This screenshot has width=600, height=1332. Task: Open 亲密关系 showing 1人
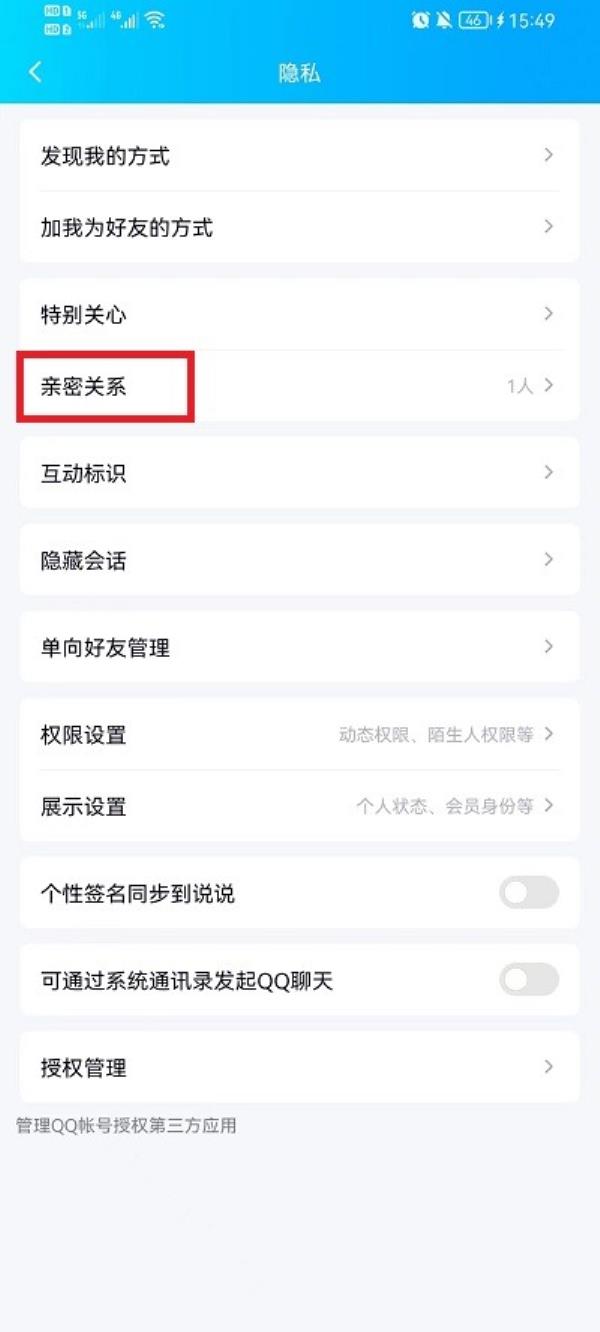300,386
